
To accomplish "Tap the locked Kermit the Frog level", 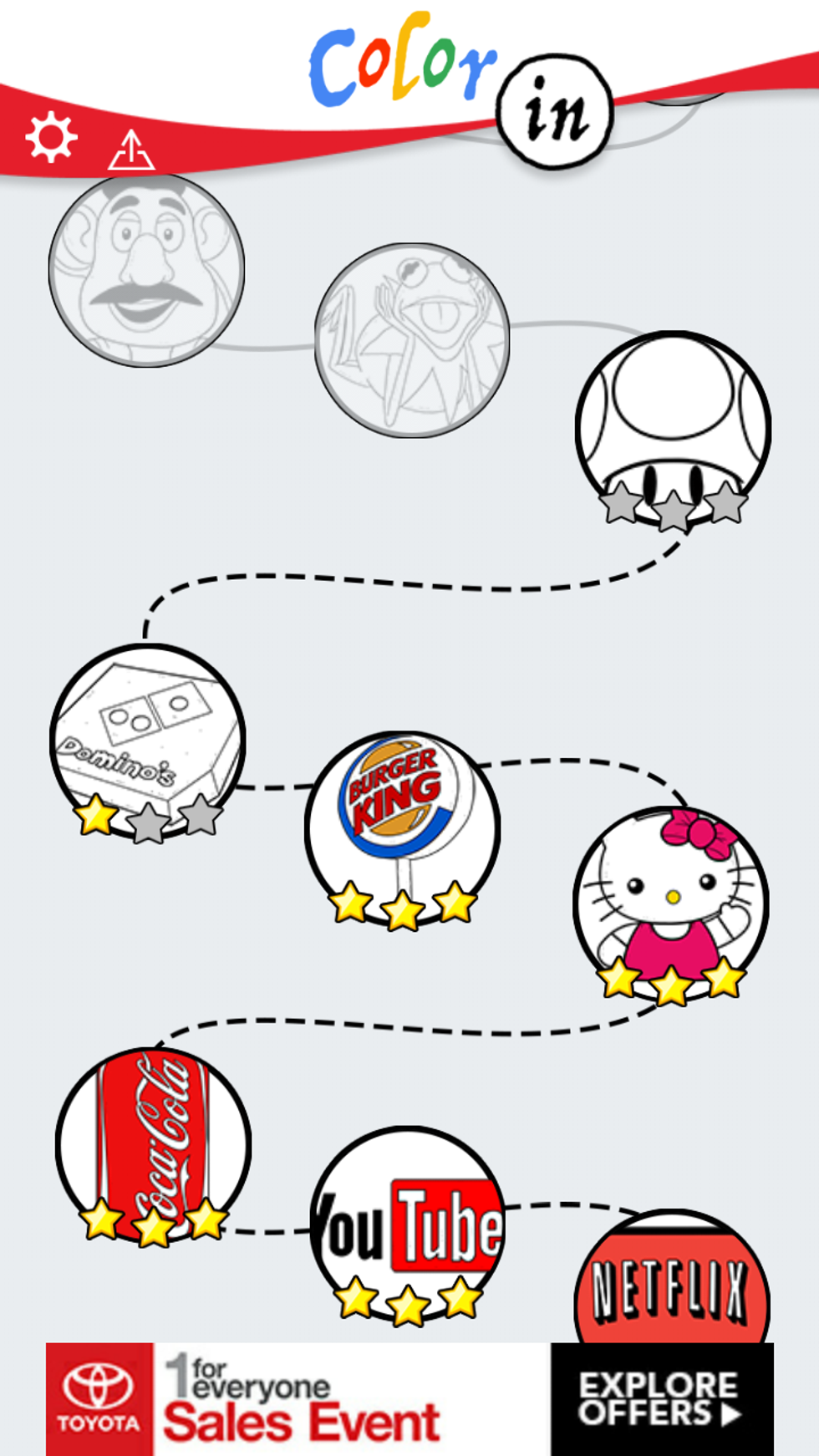I will (412, 340).
